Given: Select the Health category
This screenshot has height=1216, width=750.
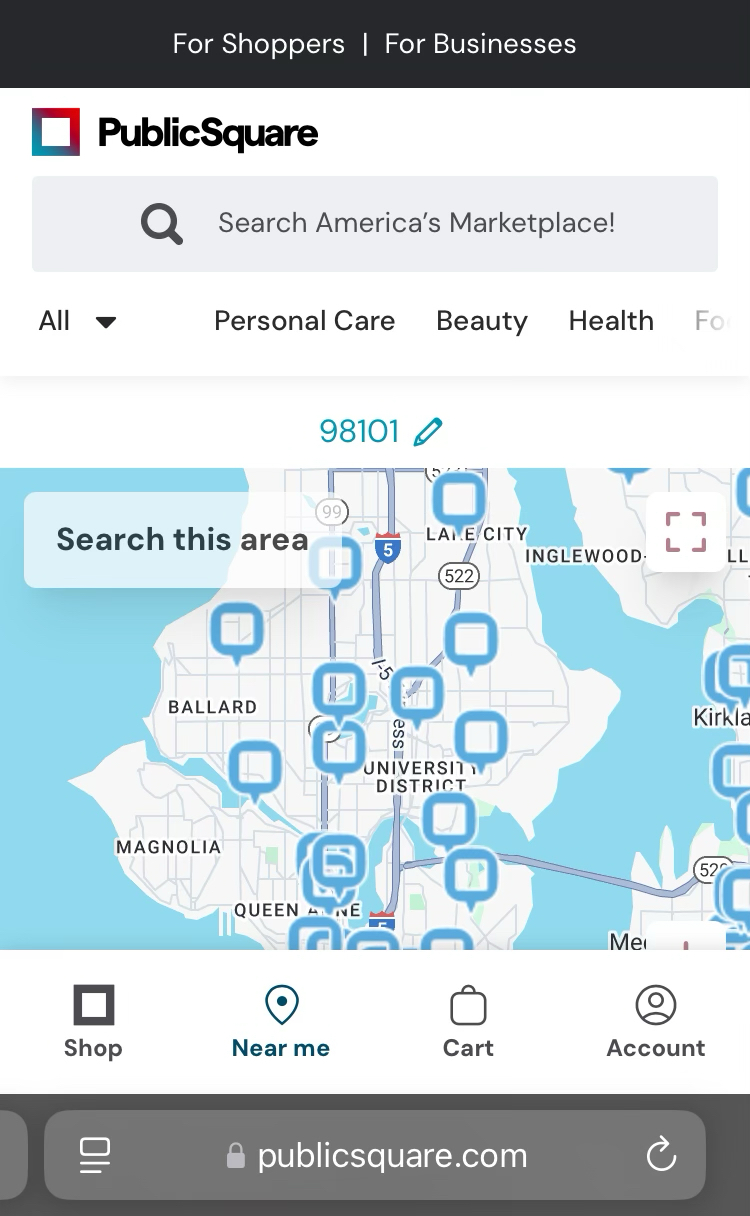Looking at the screenshot, I should [610, 321].
